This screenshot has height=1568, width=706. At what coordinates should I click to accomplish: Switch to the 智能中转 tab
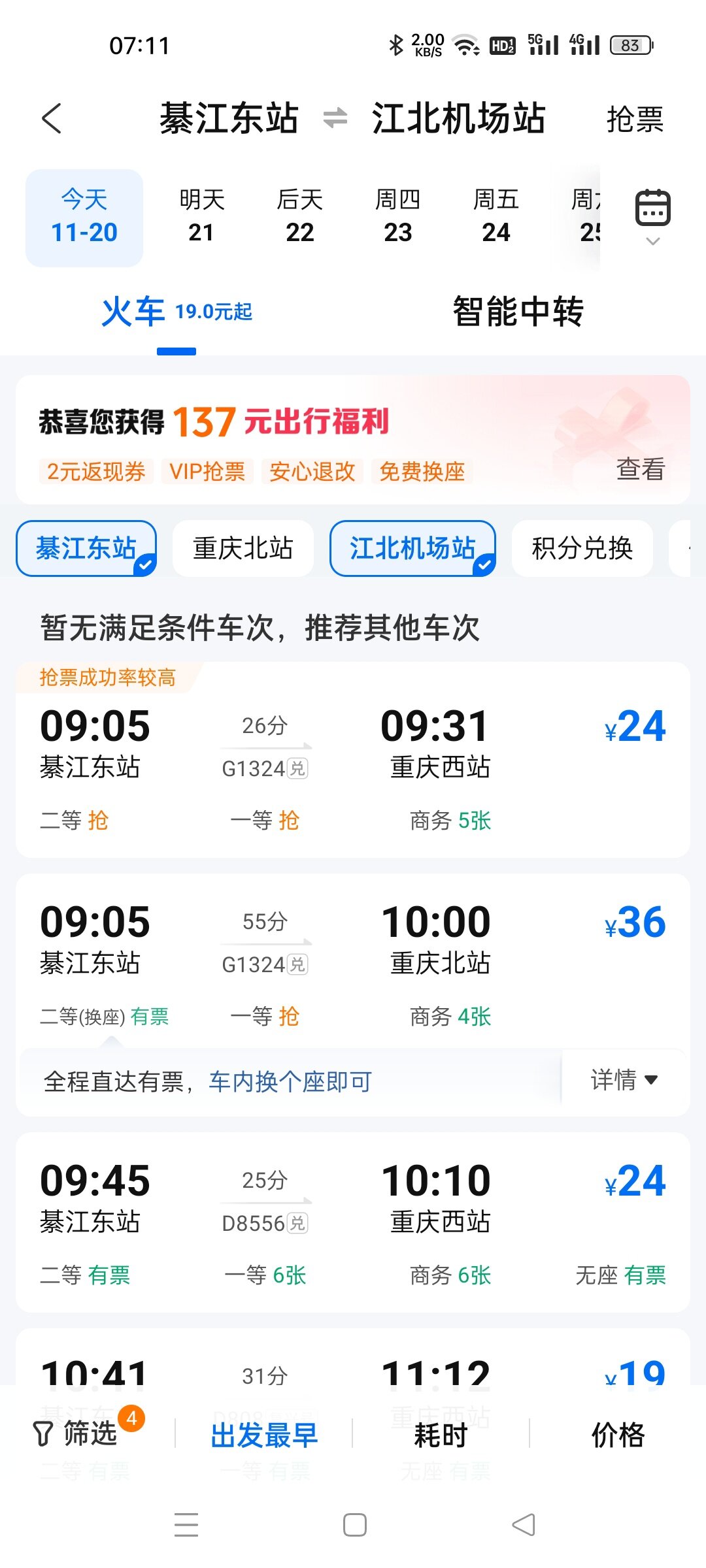point(518,312)
